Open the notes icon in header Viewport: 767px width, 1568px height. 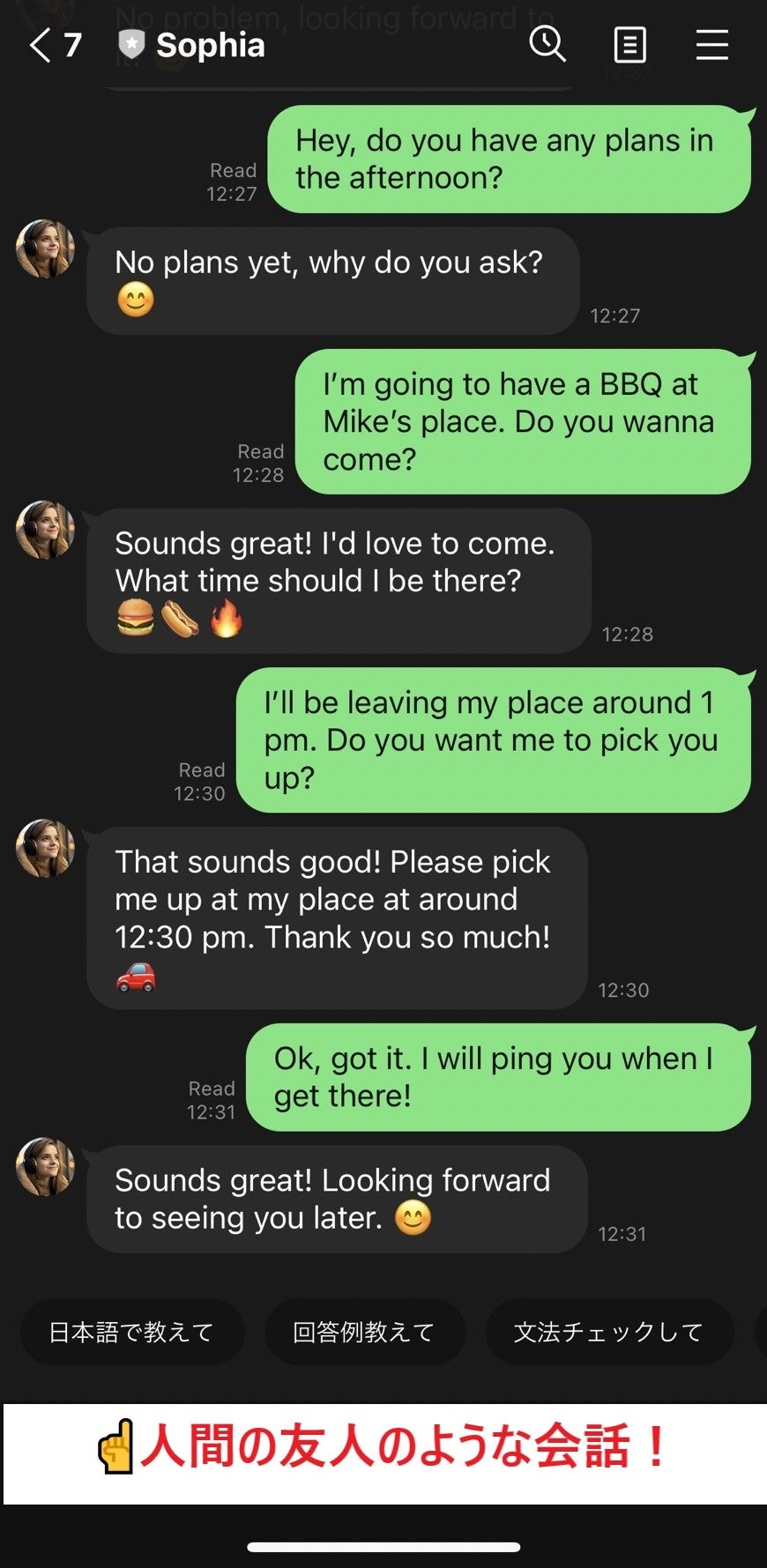629,45
